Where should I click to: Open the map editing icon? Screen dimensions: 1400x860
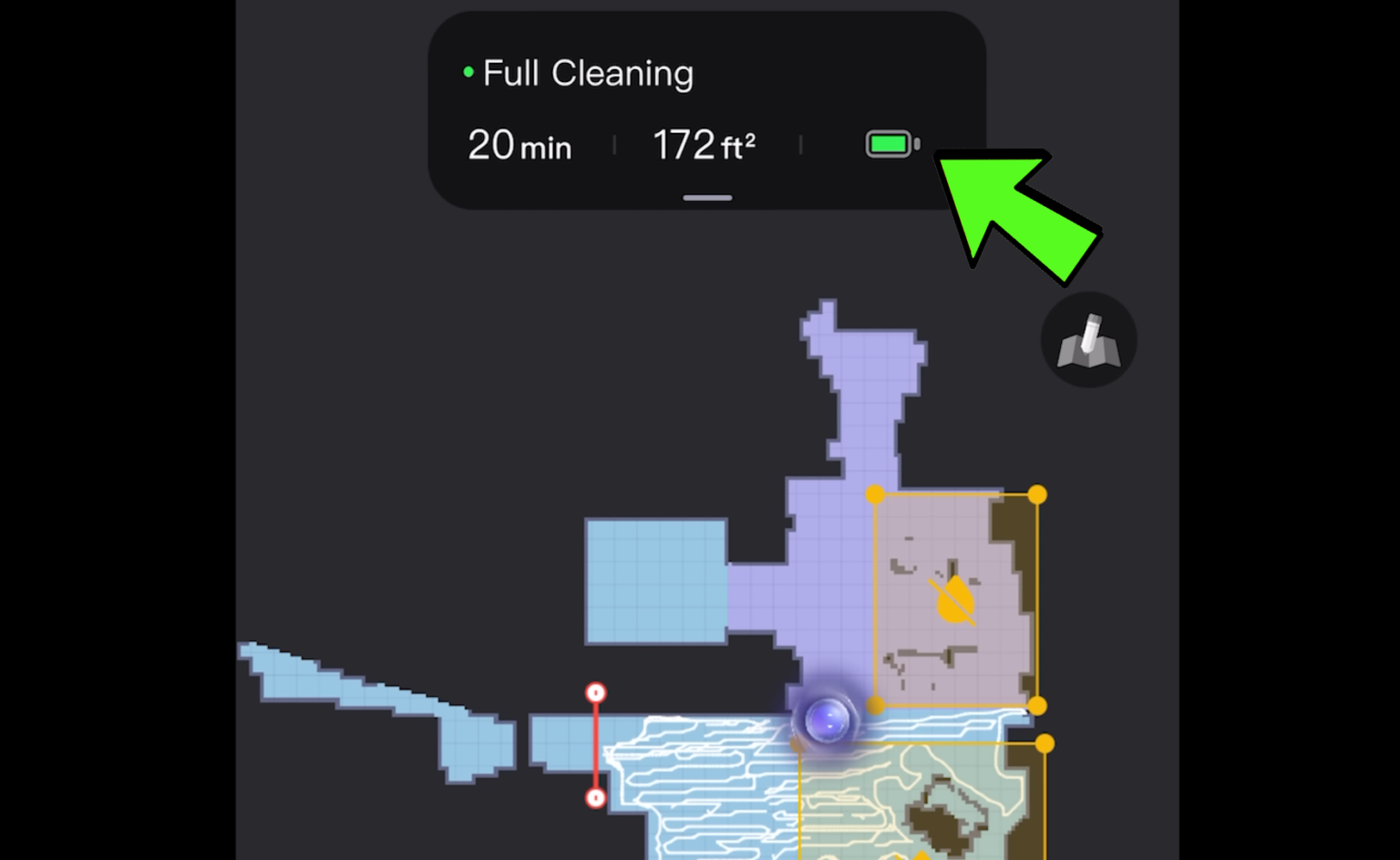[x=1088, y=340]
